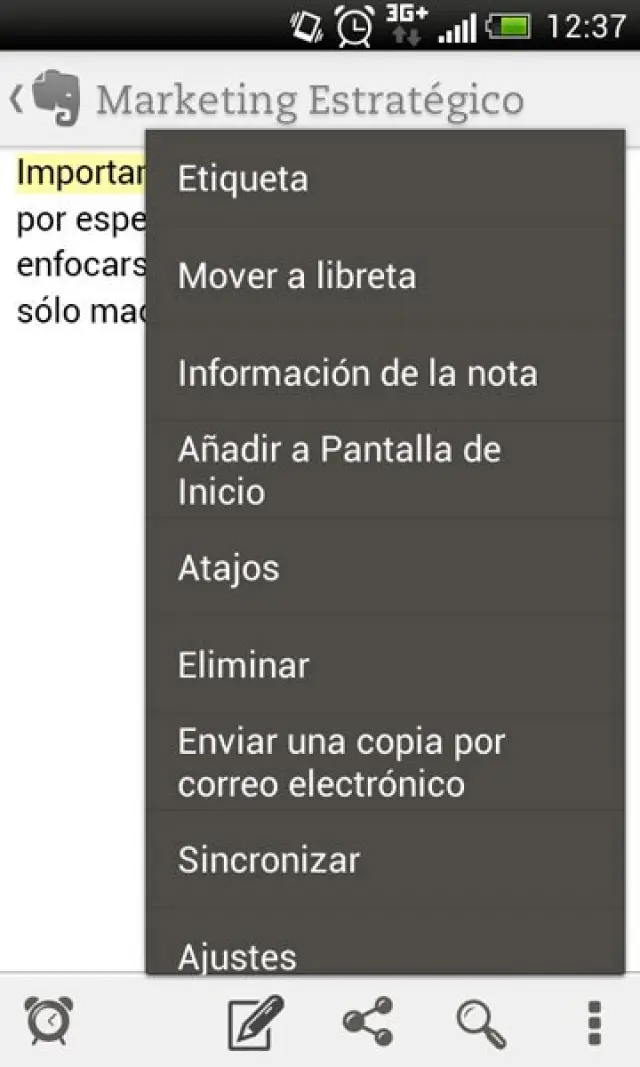Screen dimensions: 640x1067
Task: Tap Añadir a Pantalla de Inicio
Action: coord(384,470)
